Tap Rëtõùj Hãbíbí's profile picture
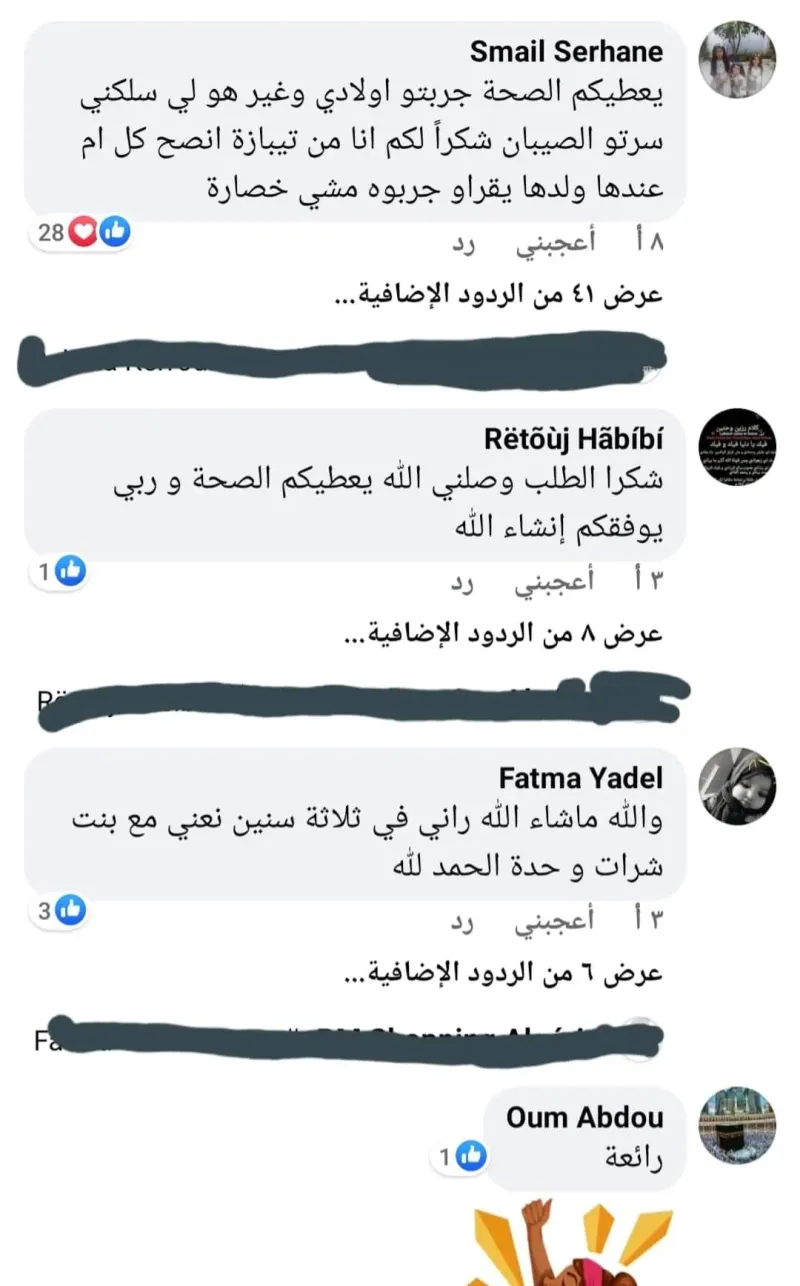Image resolution: width=800 pixels, height=1286 pixels. pos(737,447)
